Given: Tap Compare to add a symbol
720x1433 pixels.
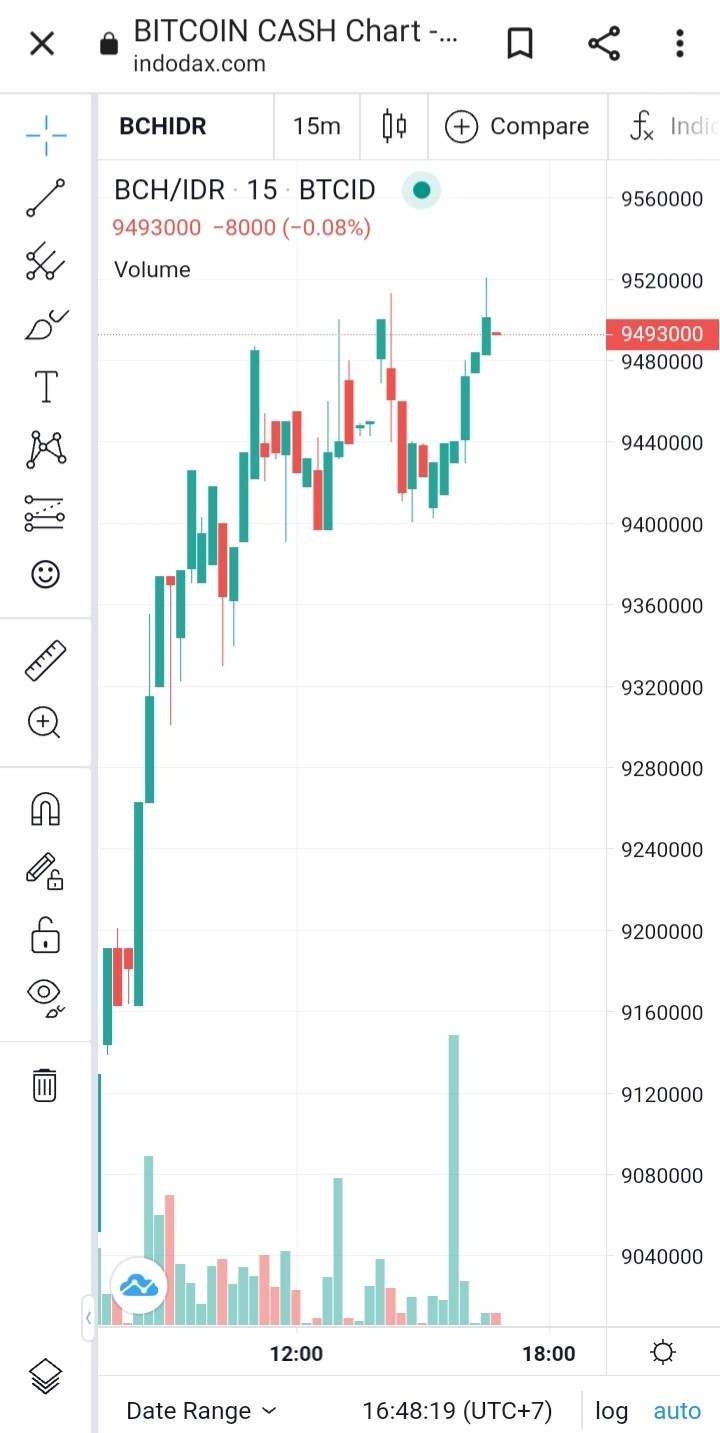Looking at the screenshot, I should [x=517, y=127].
